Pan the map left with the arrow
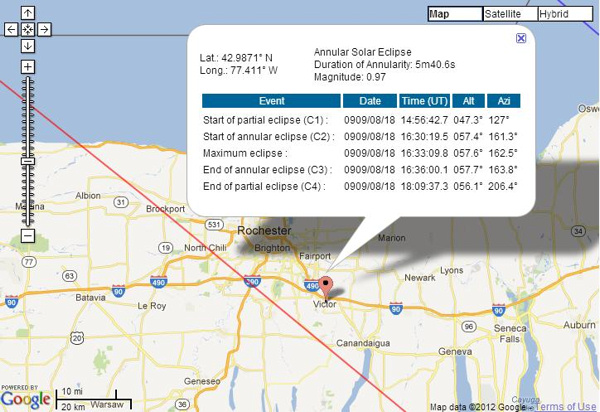 pos(11,29)
